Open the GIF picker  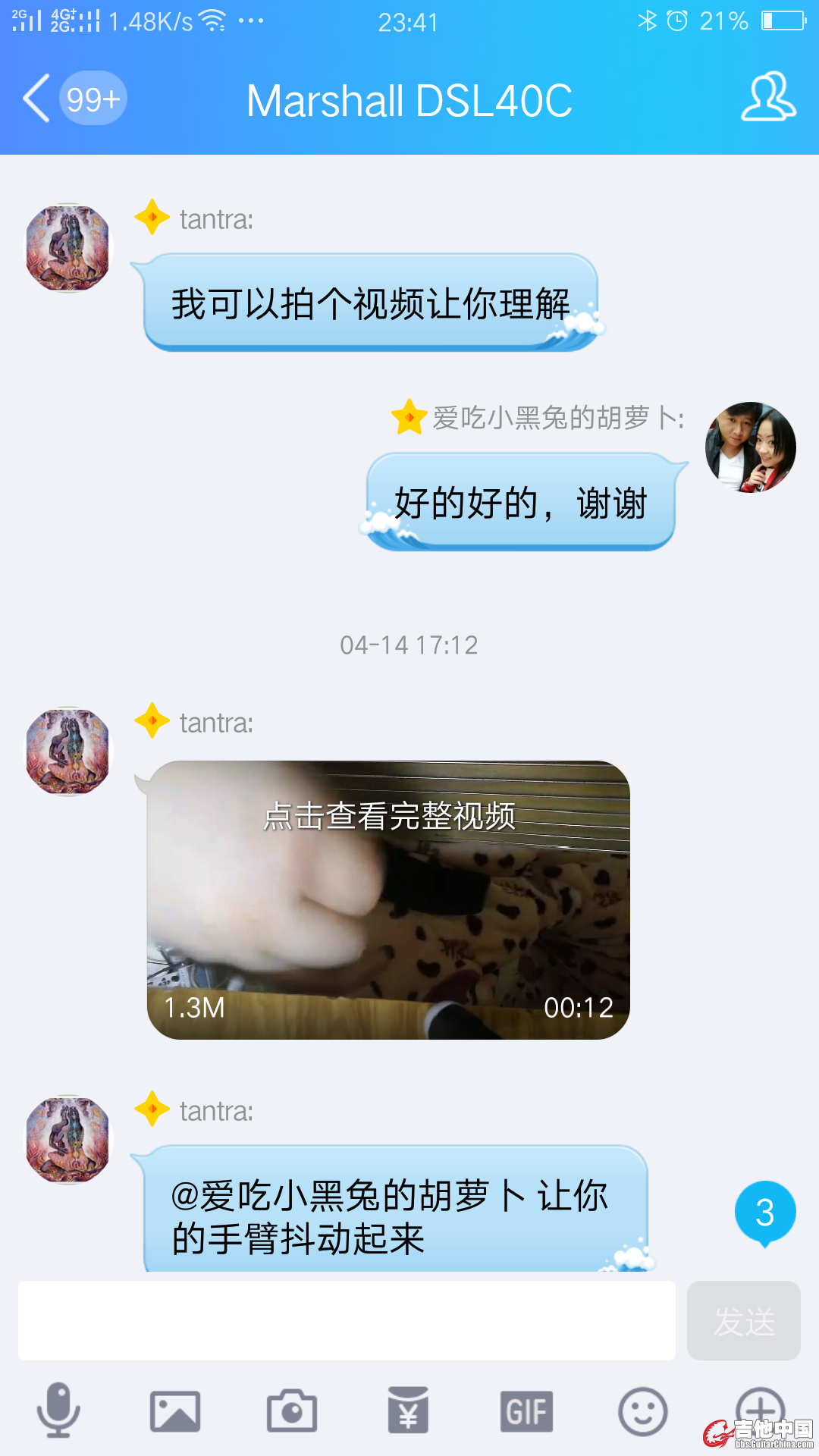coord(526,1411)
